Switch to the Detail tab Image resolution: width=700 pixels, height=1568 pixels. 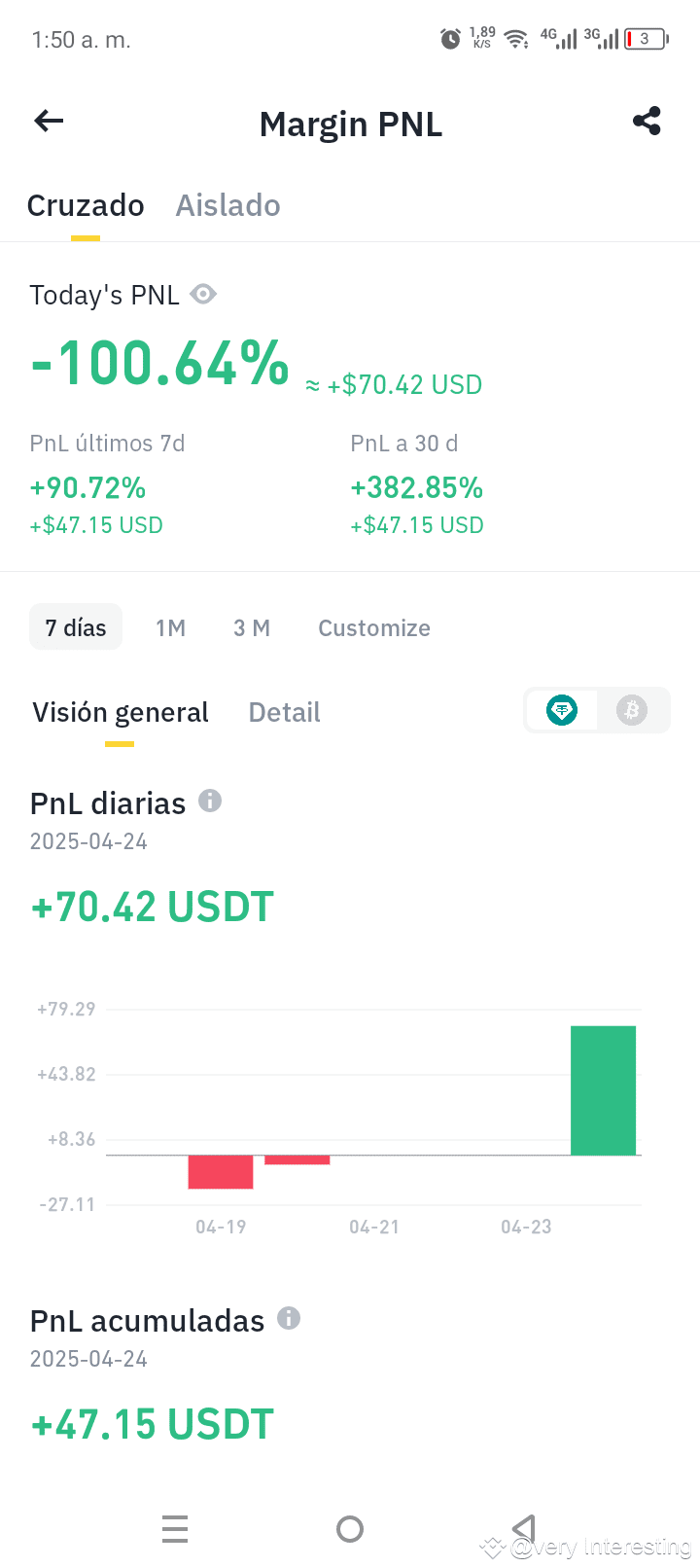[x=284, y=712]
